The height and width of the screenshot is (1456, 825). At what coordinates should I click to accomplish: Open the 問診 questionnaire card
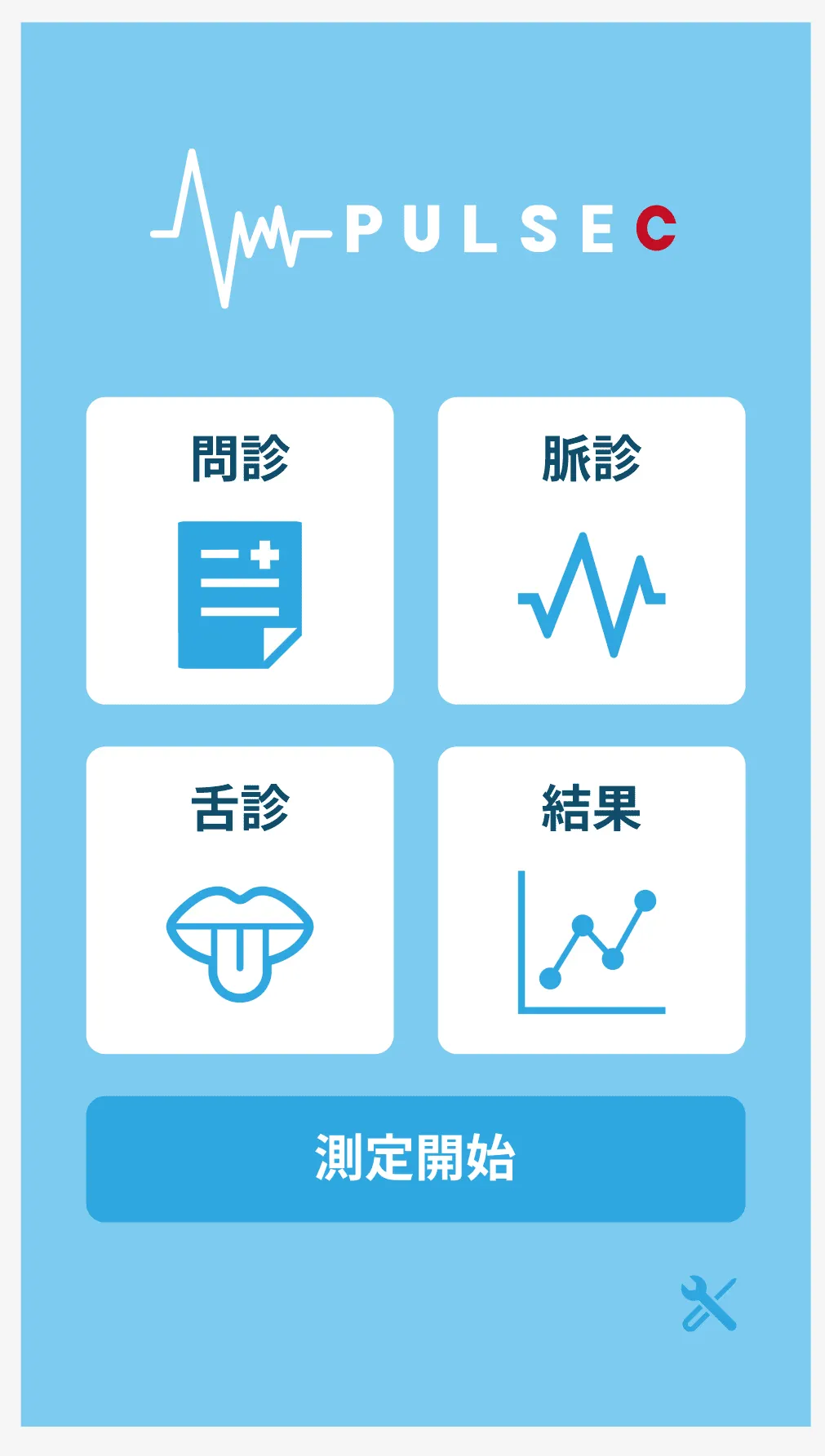pos(240,551)
